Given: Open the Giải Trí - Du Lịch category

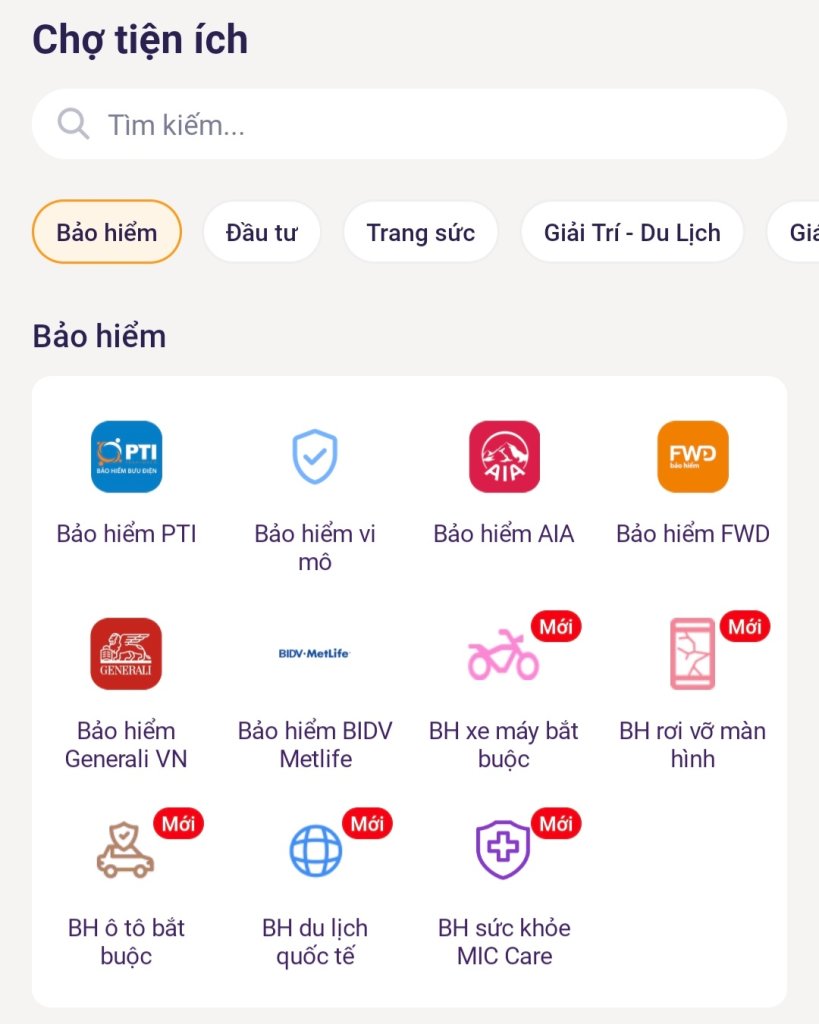Looking at the screenshot, I should point(632,232).
